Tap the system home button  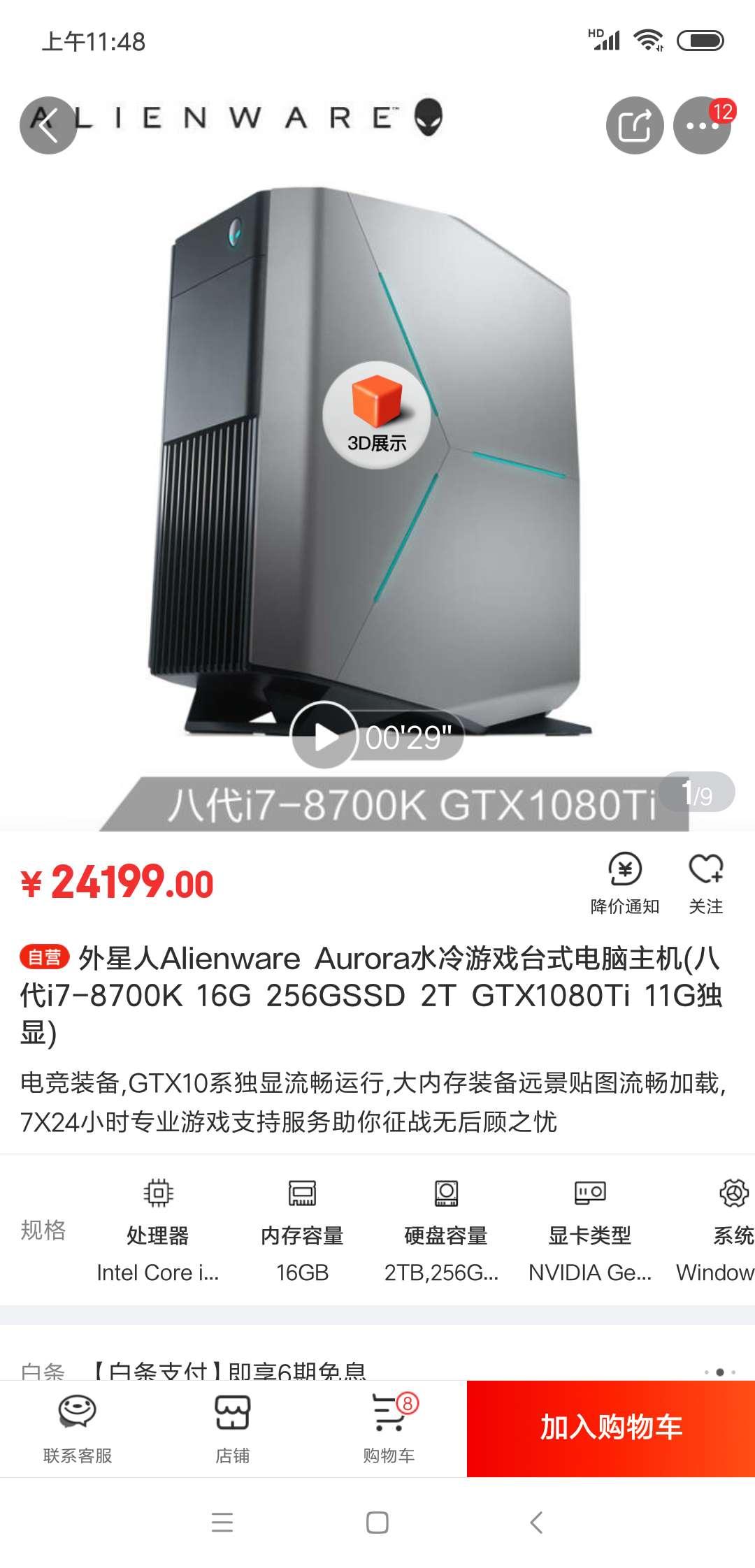377,1522
